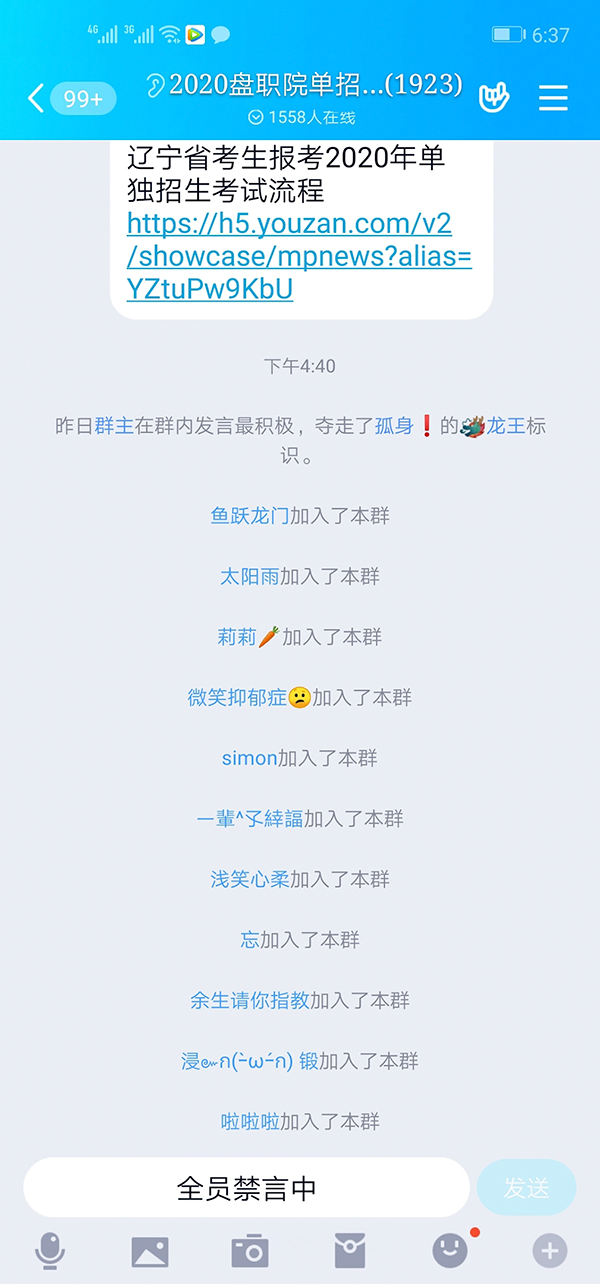The width and height of the screenshot is (600, 1284).
Task: Open 微笑抑郁症 member profile
Action: pyautogui.click(x=237, y=698)
